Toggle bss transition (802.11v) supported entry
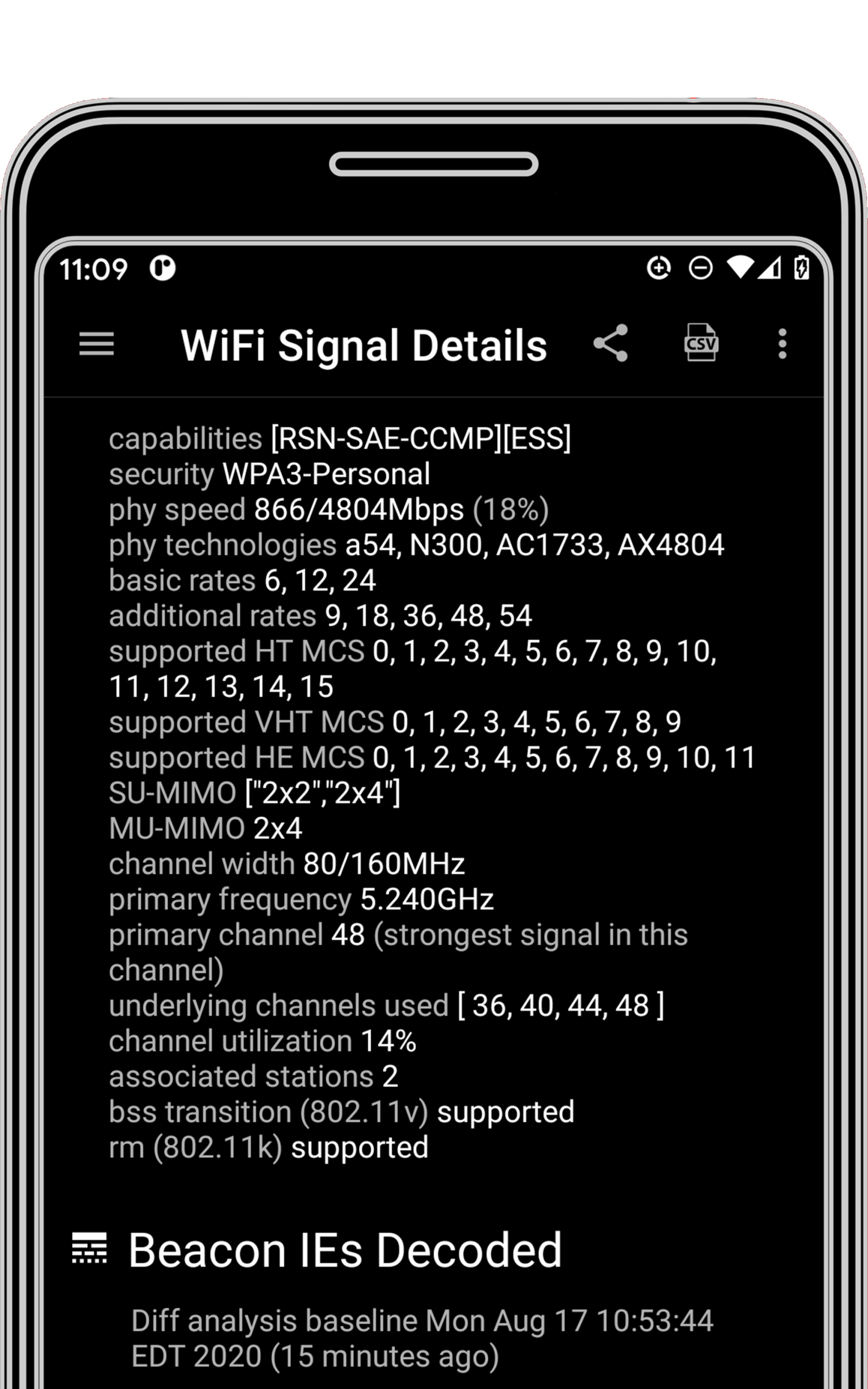This screenshot has width=868, height=1389. 341,1111
